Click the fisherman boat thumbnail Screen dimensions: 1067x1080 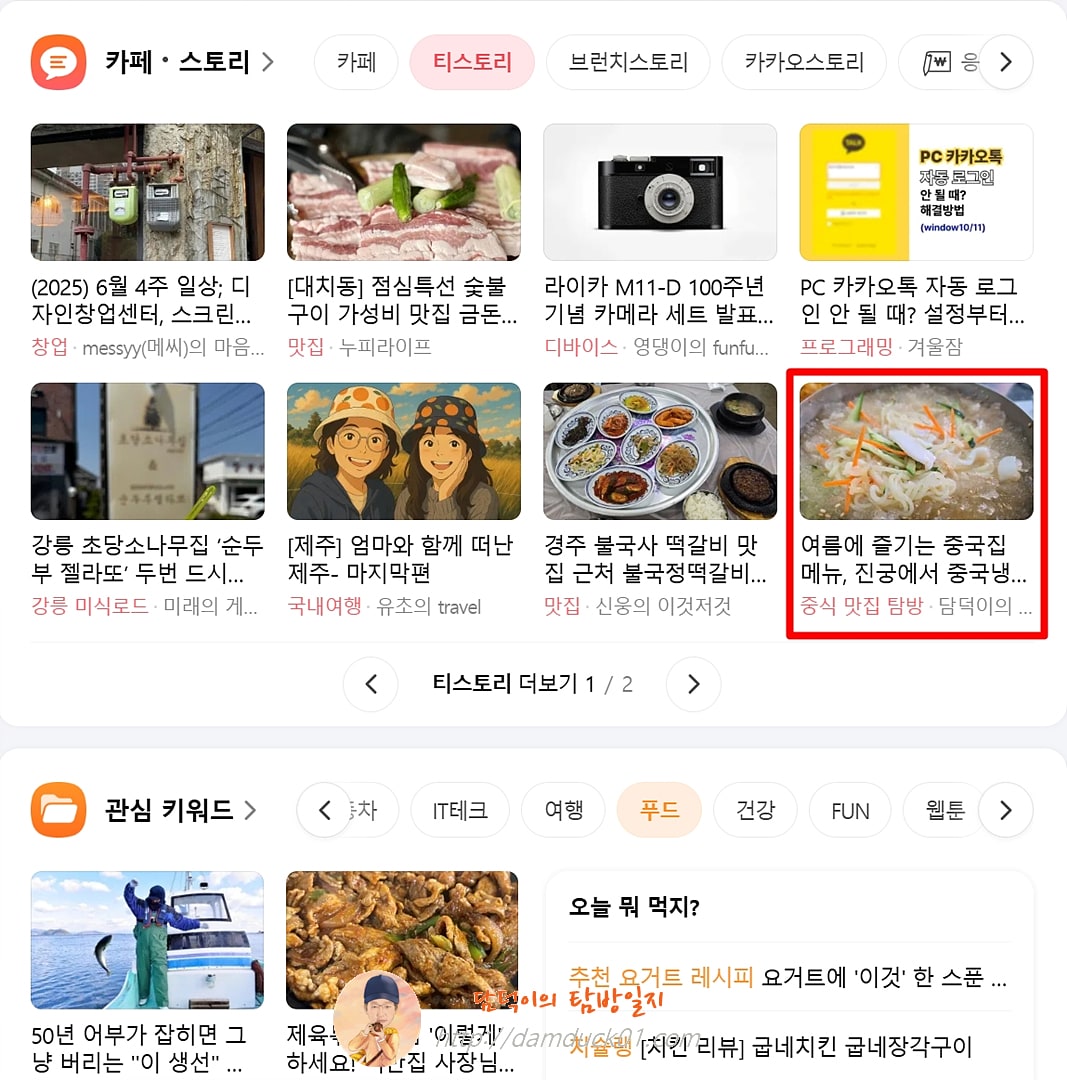pos(147,940)
